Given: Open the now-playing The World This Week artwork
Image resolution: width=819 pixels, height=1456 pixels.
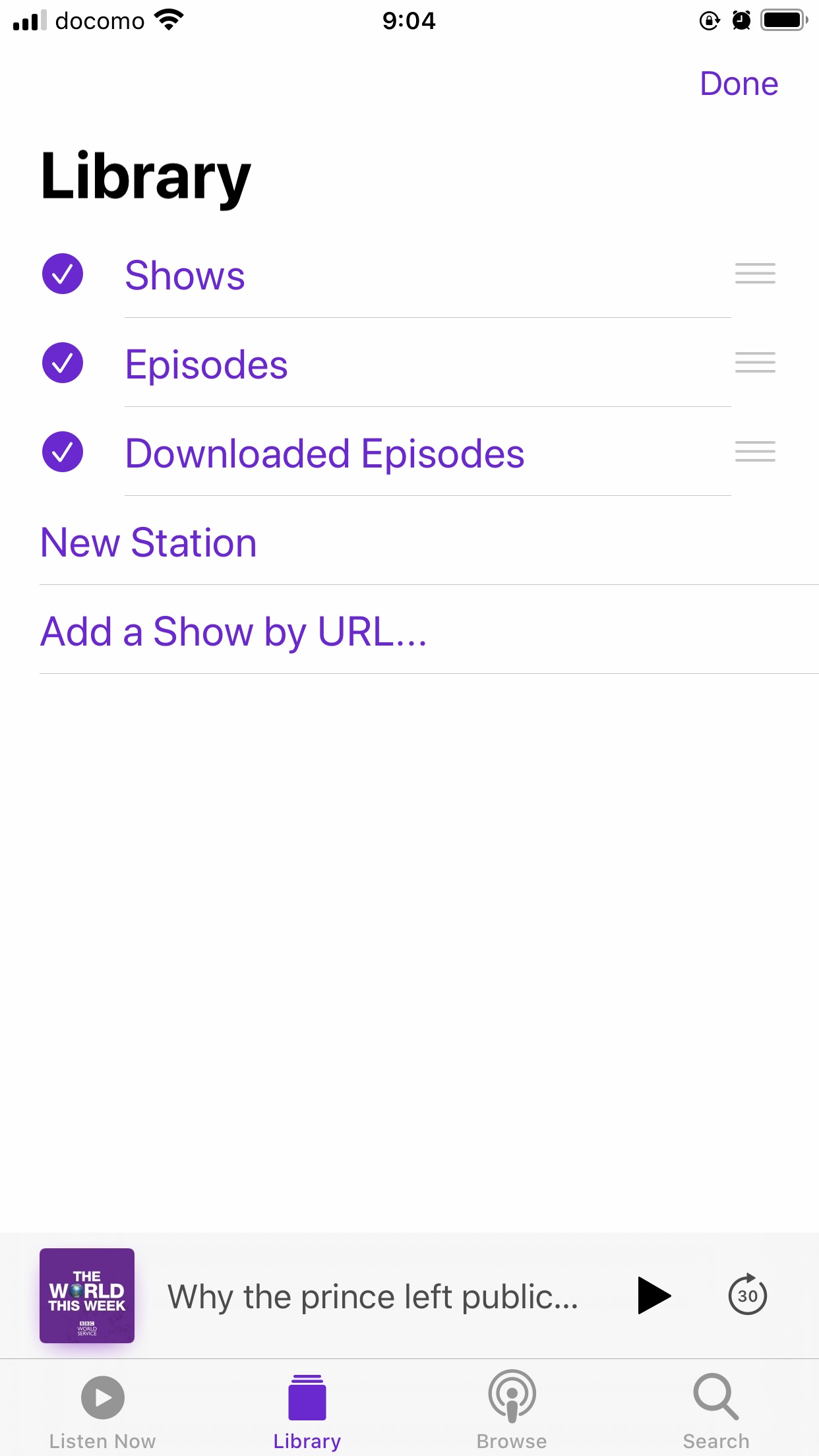Looking at the screenshot, I should pos(87,1296).
